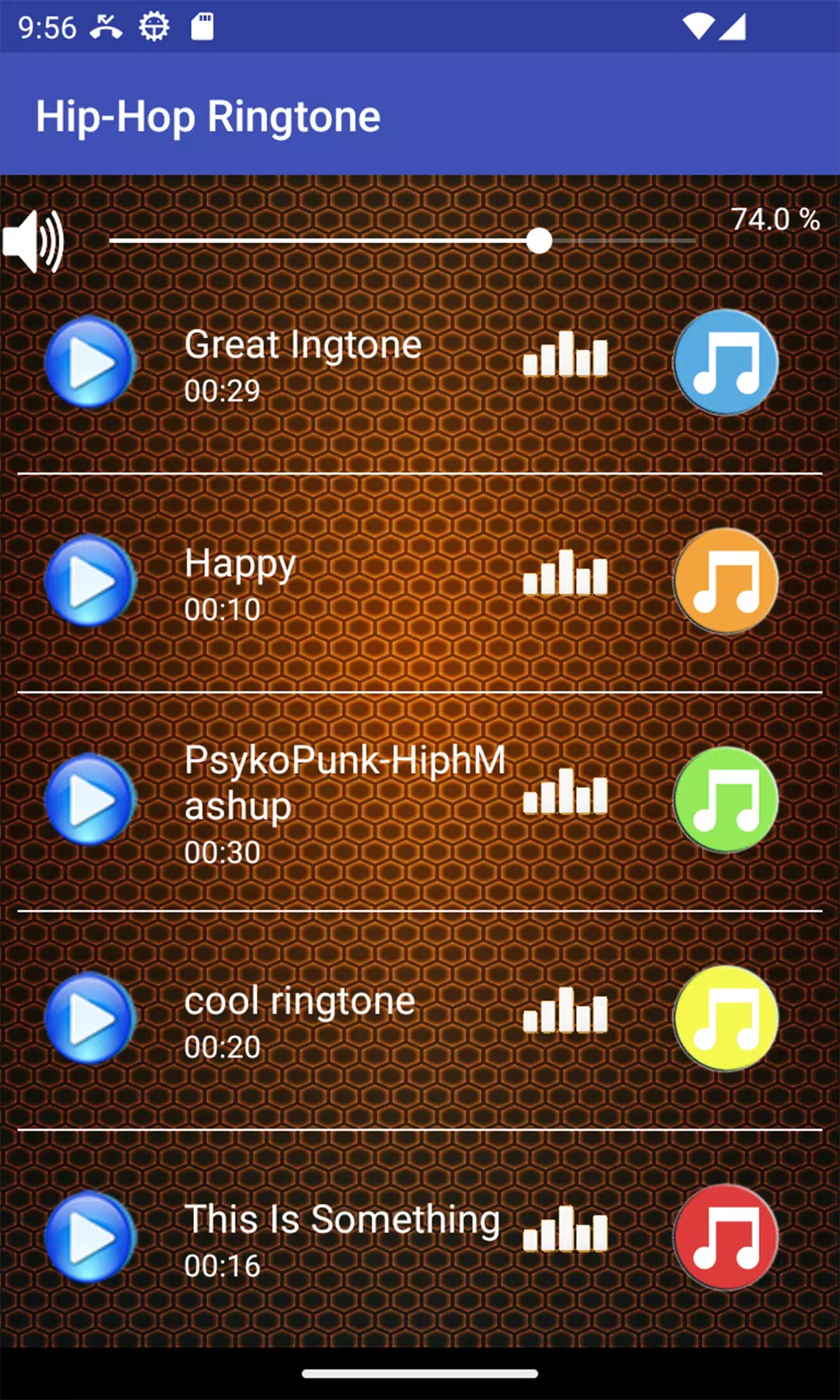Tap the red music note for This Is Something
Screen dimensions: 840x1400
click(726, 1237)
